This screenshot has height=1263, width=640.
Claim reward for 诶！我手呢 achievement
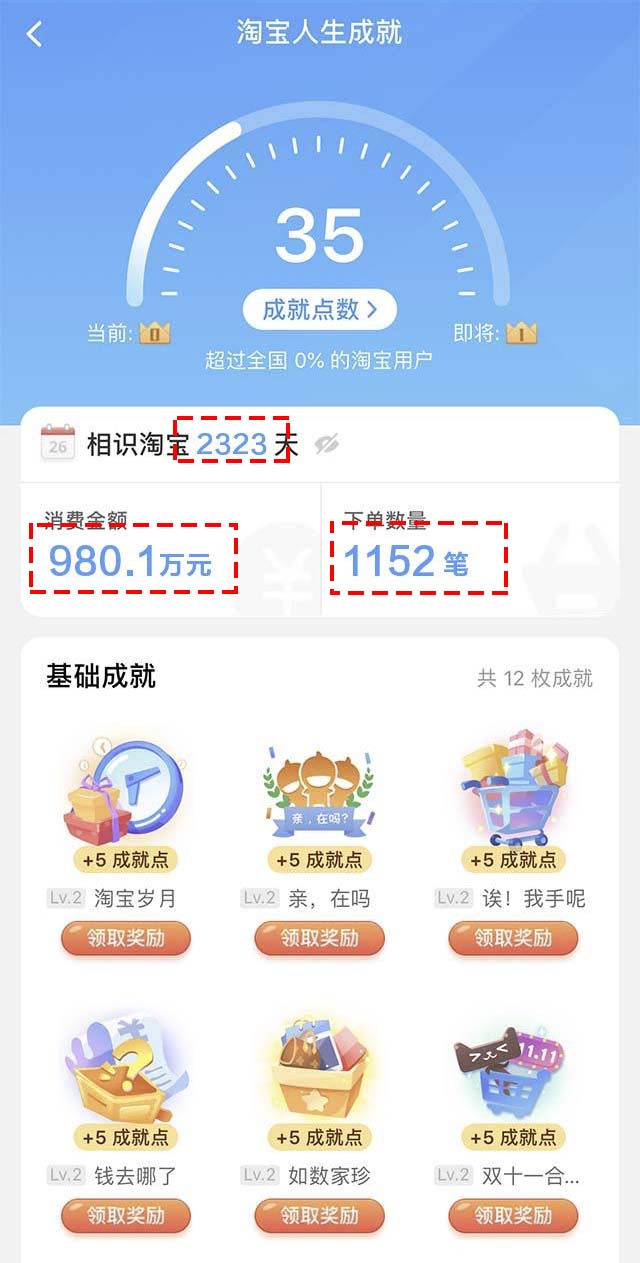click(x=513, y=938)
